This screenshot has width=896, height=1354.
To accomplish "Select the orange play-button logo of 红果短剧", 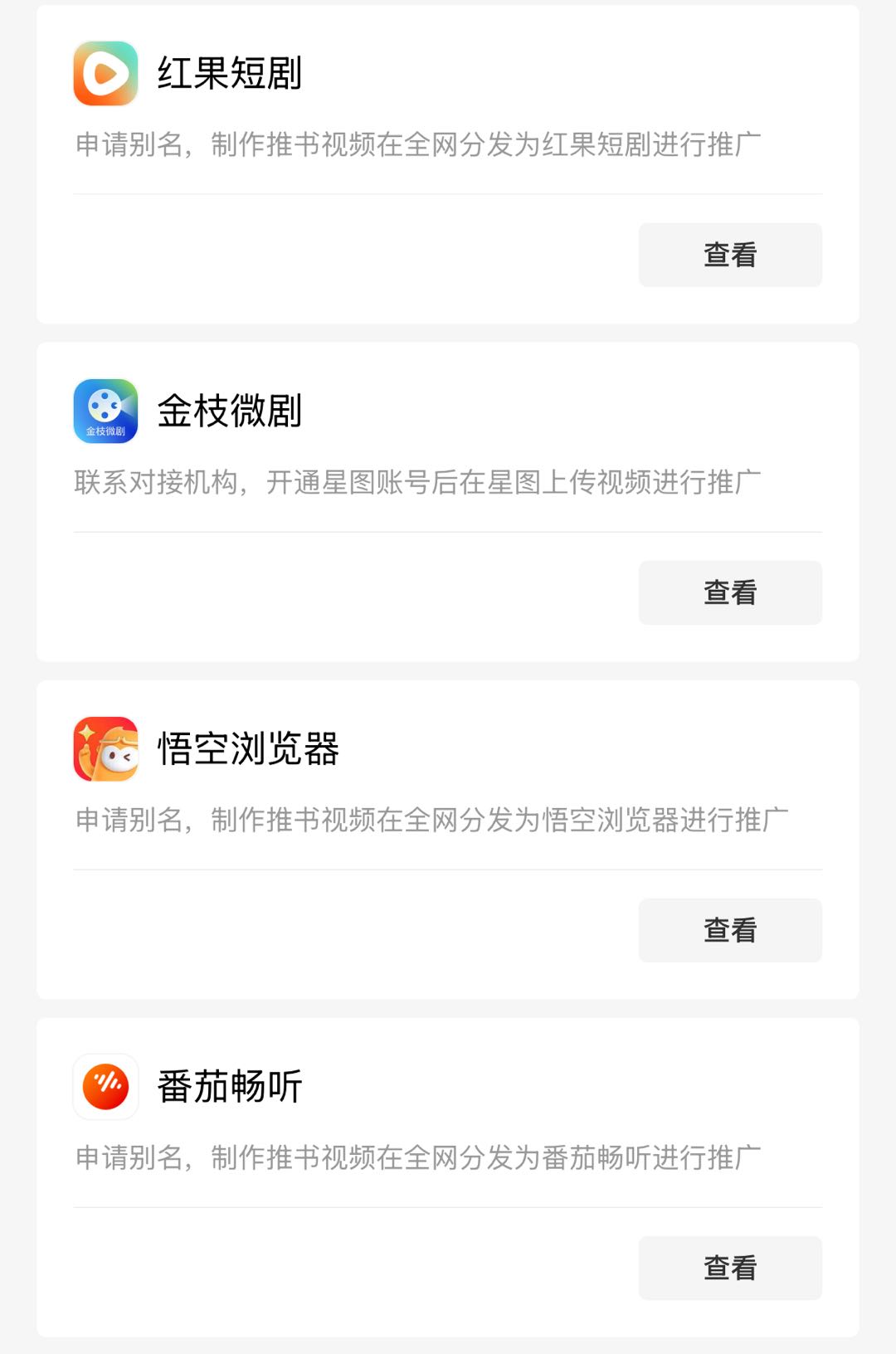I will click(x=105, y=75).
